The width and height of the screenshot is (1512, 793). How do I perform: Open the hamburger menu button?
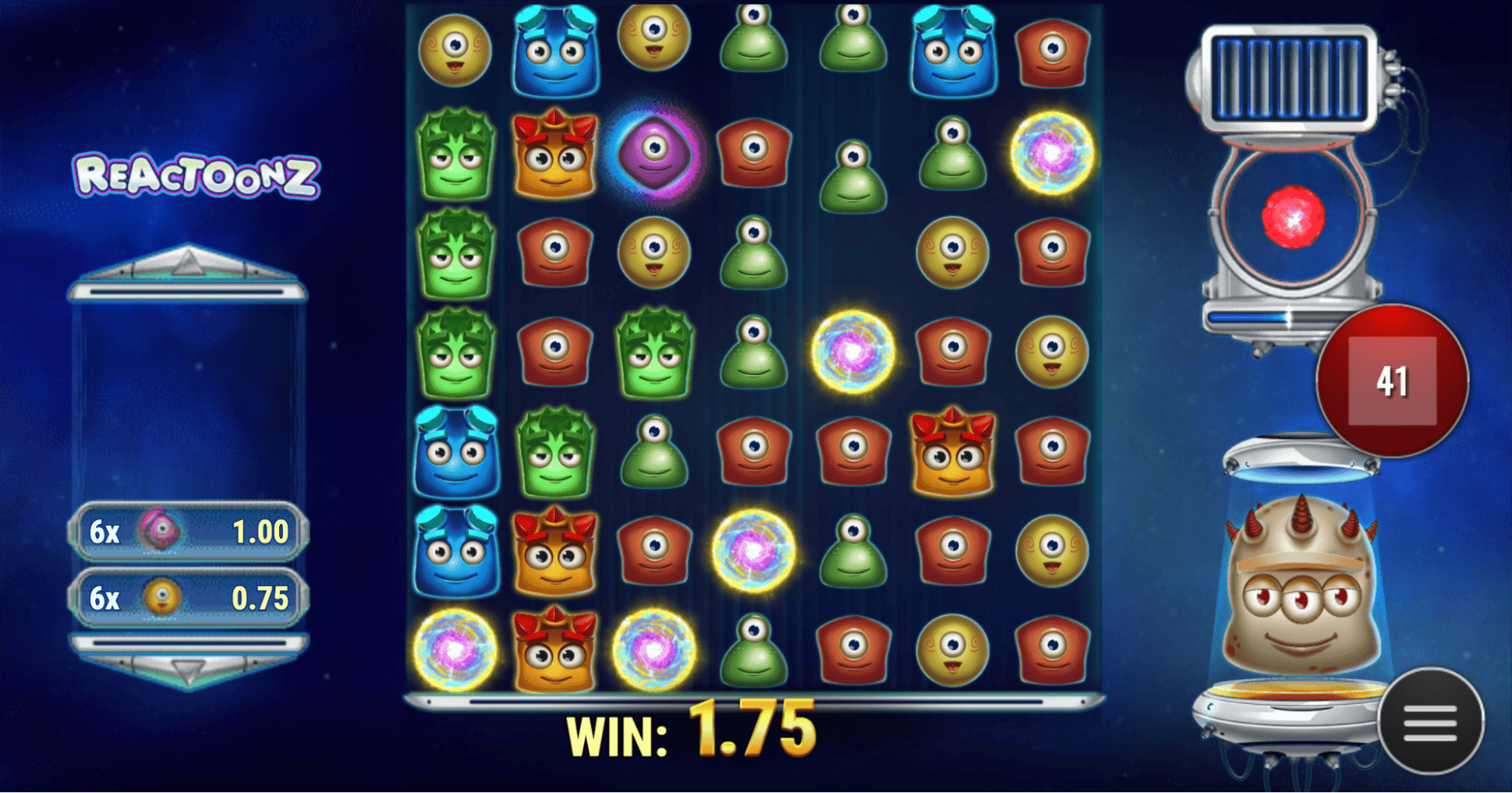click(1430, 722)
